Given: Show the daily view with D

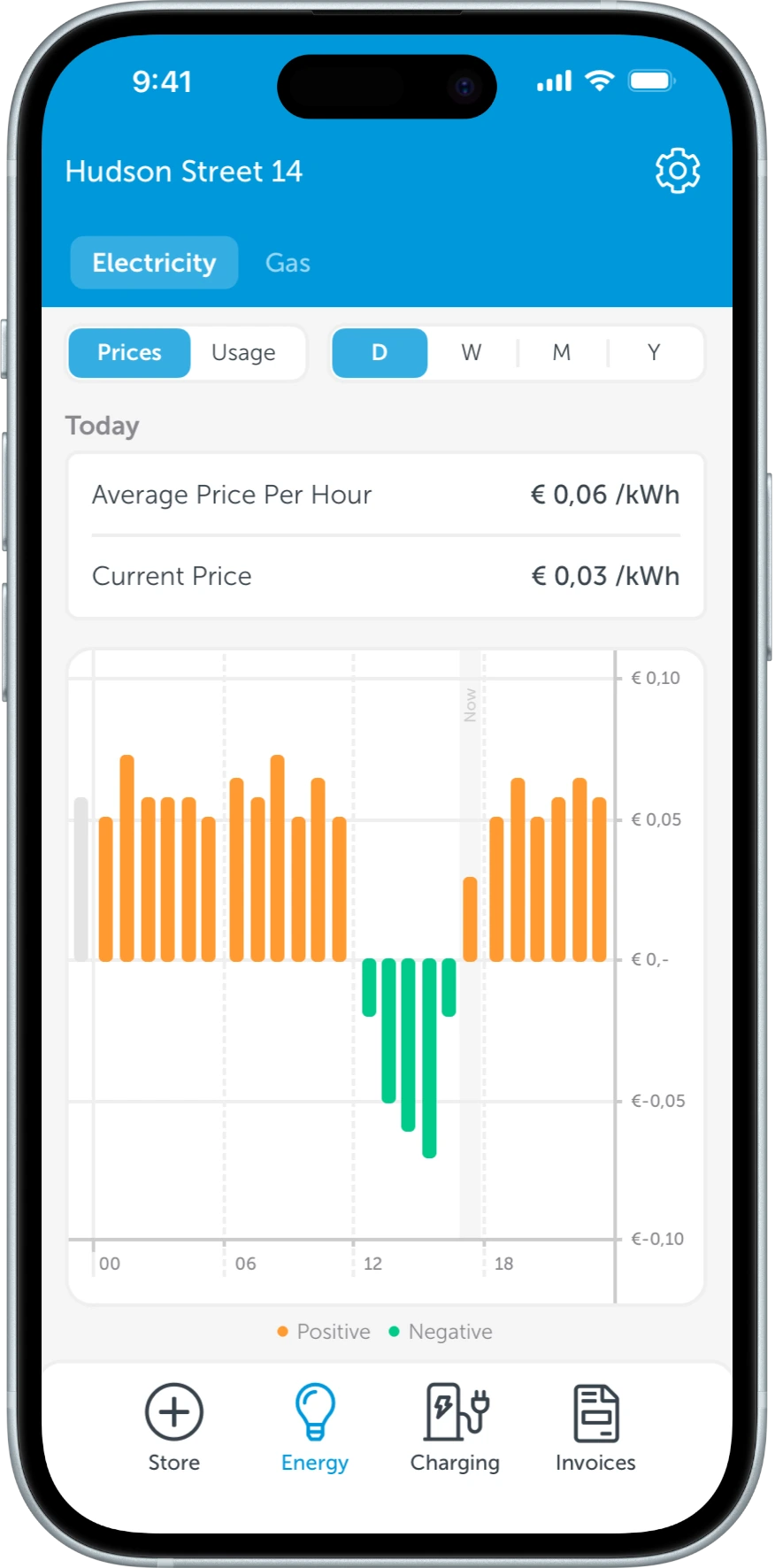Looking at the screenshot, I should tap(380, 352).
